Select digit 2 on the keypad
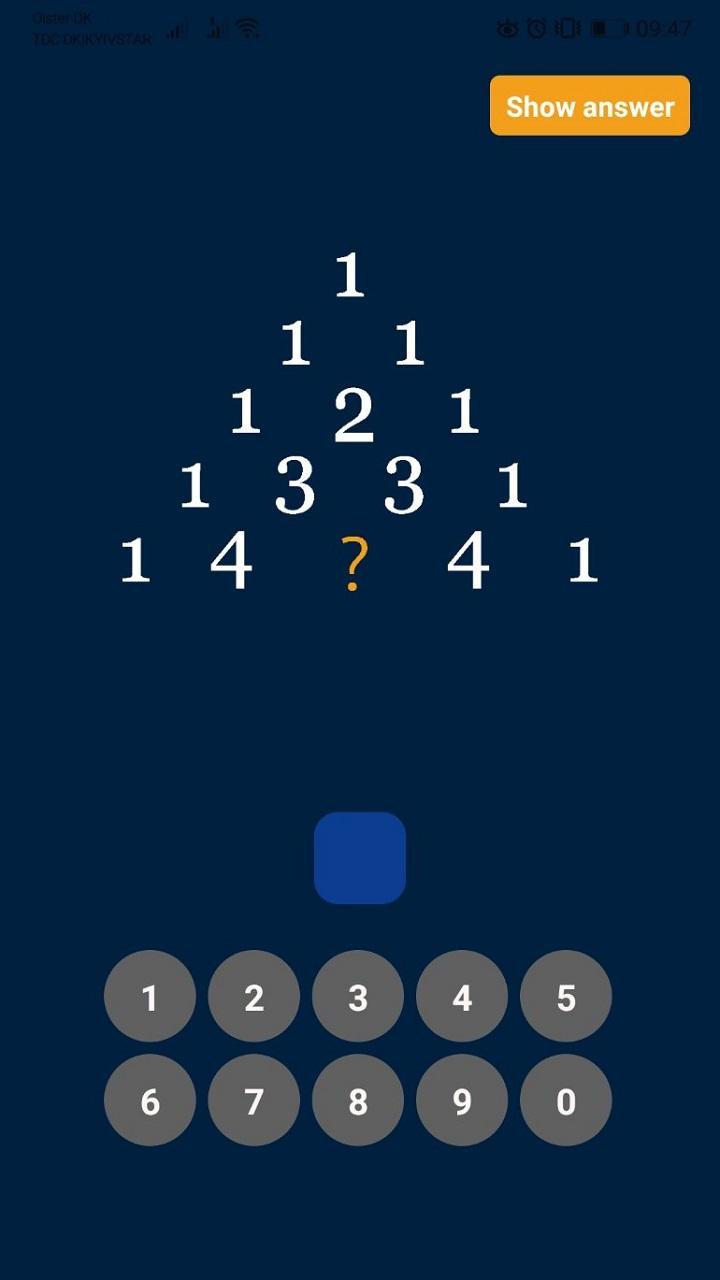Viewport: 720px width, 1280px height. tap(254, 997)
